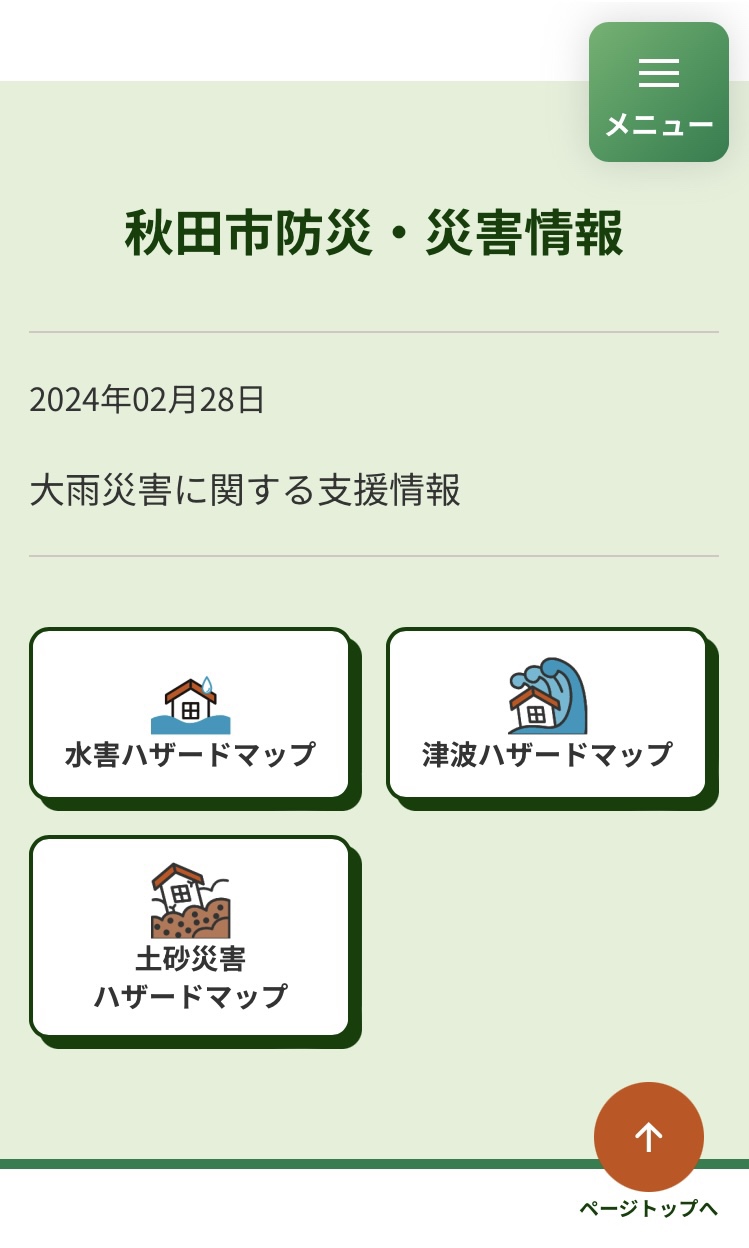The image size is (749, 1248).
Task: Open the 土砂災害ハザードマップ card
Action: pyautogui.click(x=190, y=936)
